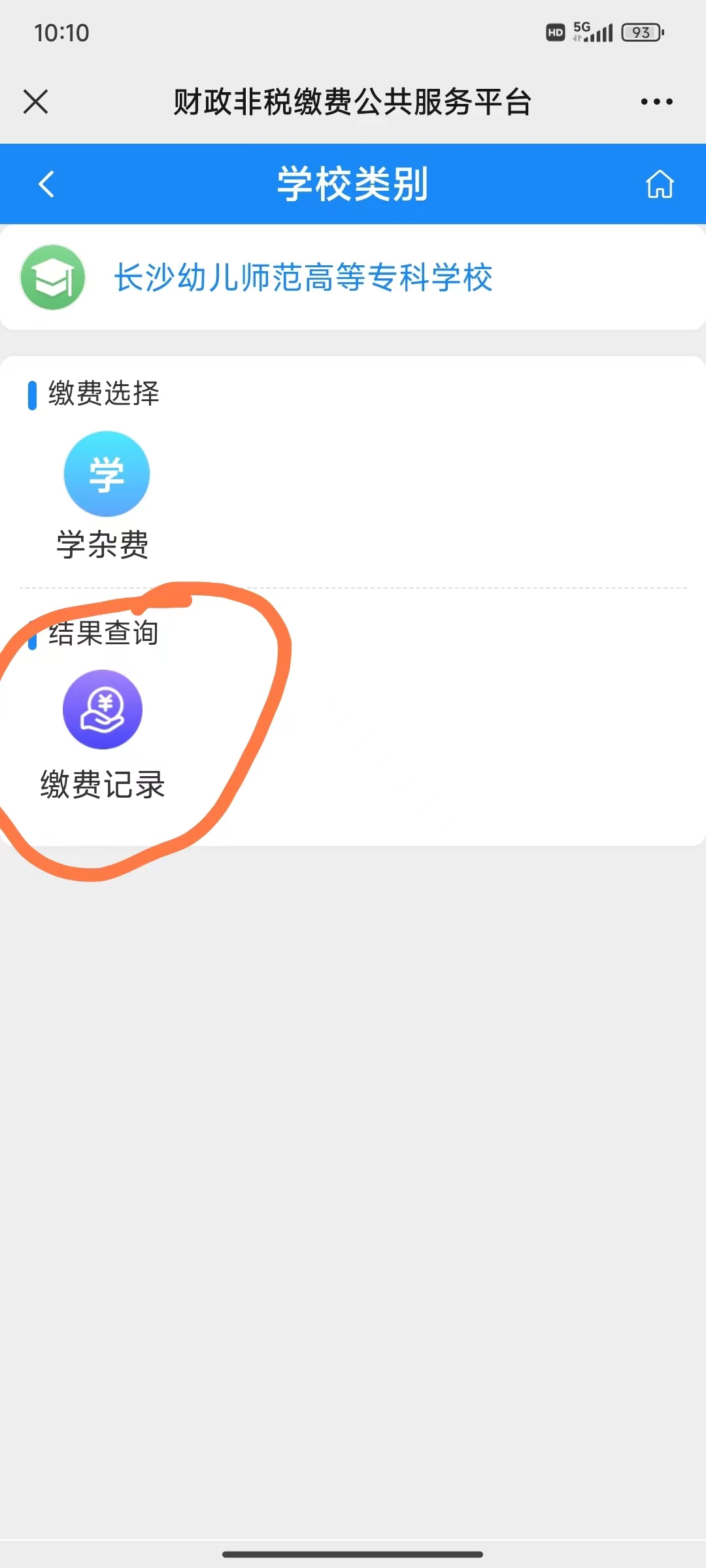
Task: Go back from 学校类别 page
Action: click(46, 184)
